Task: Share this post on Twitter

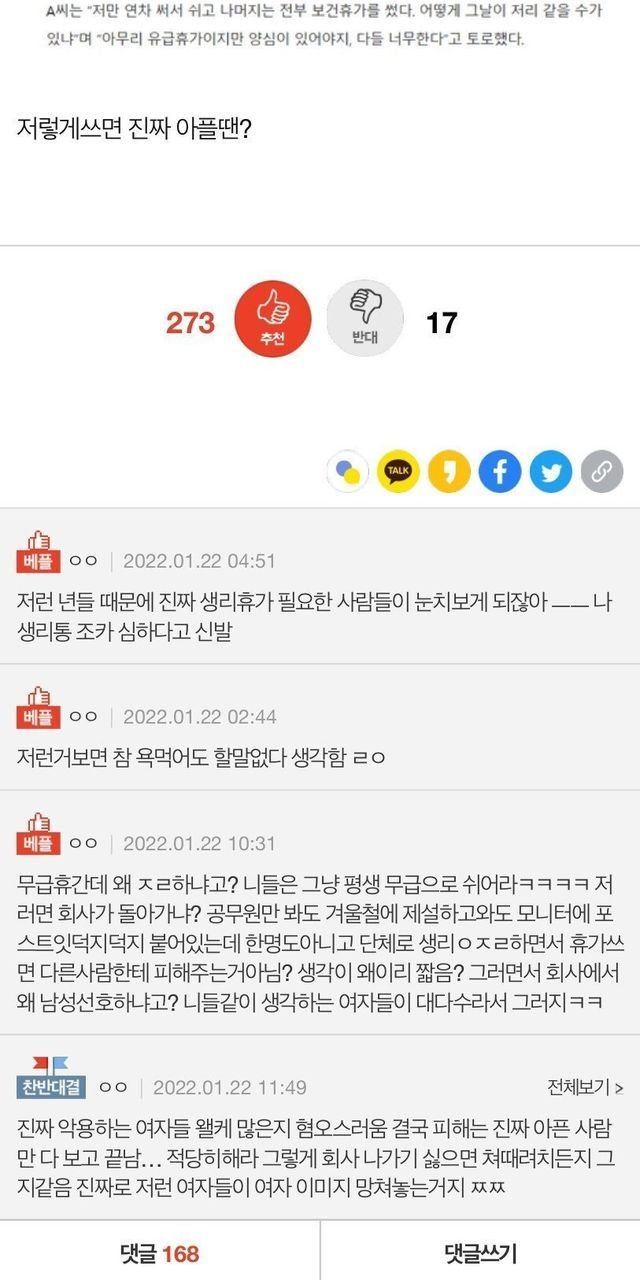Action: point(550,472)
